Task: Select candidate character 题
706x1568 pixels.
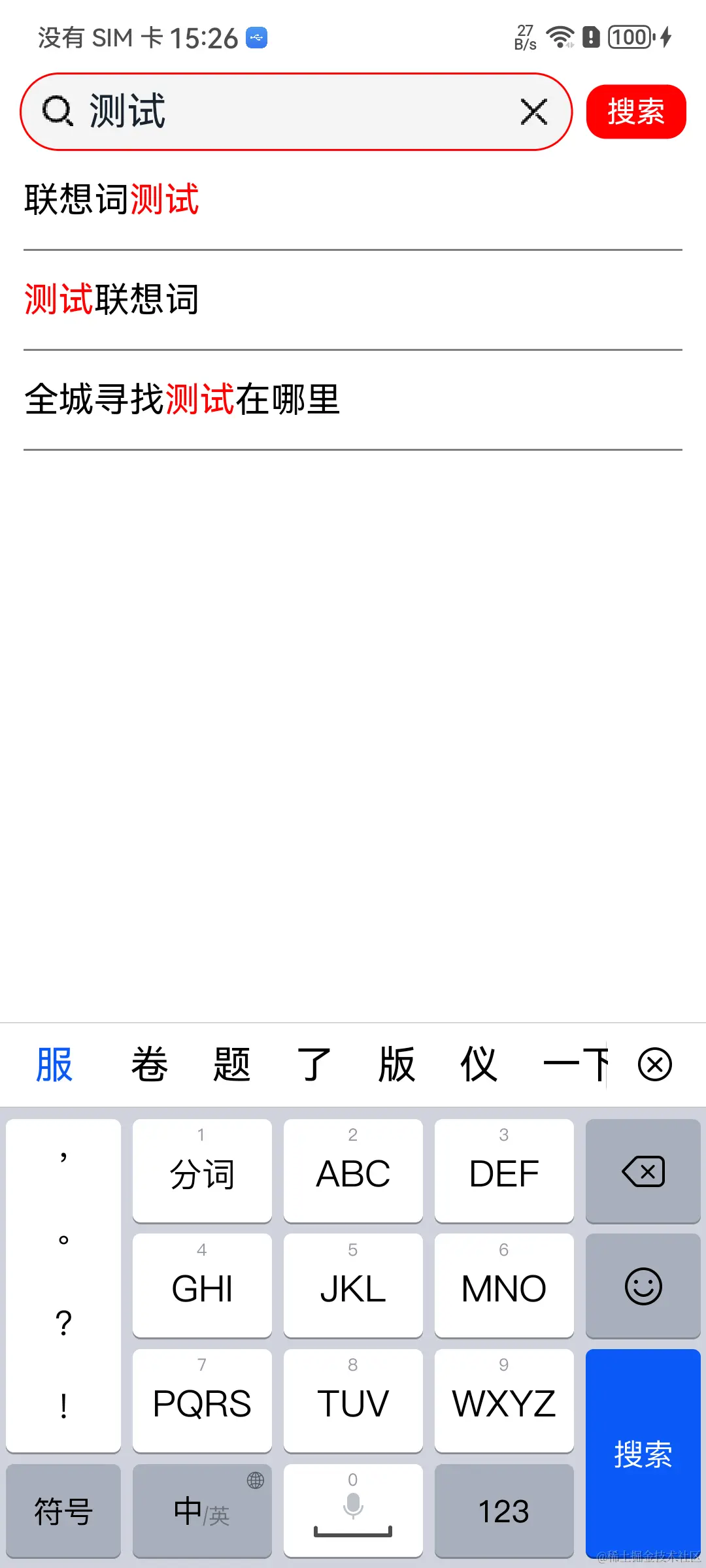Action: coord(230,1064)
